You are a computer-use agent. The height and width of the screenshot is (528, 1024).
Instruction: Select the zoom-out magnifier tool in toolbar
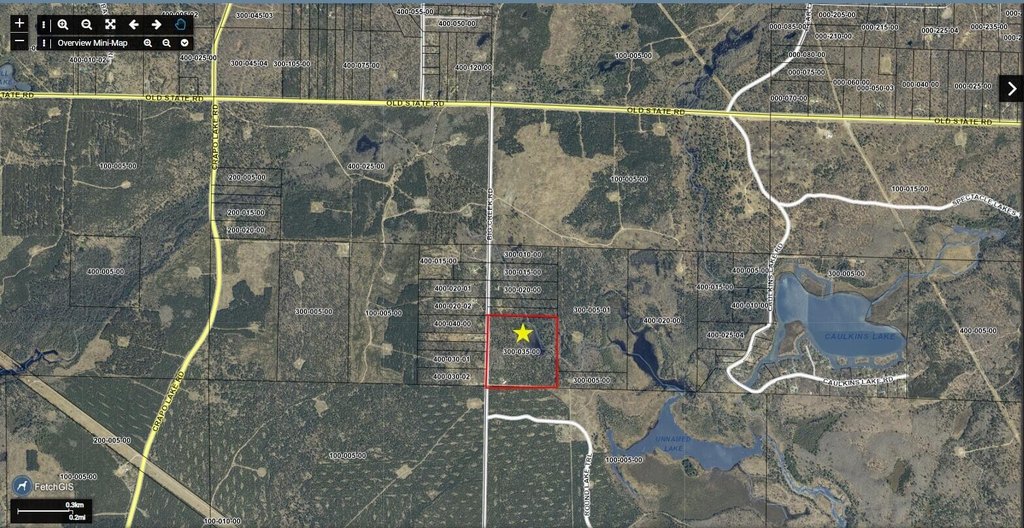pyautogui.click(x=87, y=23)
